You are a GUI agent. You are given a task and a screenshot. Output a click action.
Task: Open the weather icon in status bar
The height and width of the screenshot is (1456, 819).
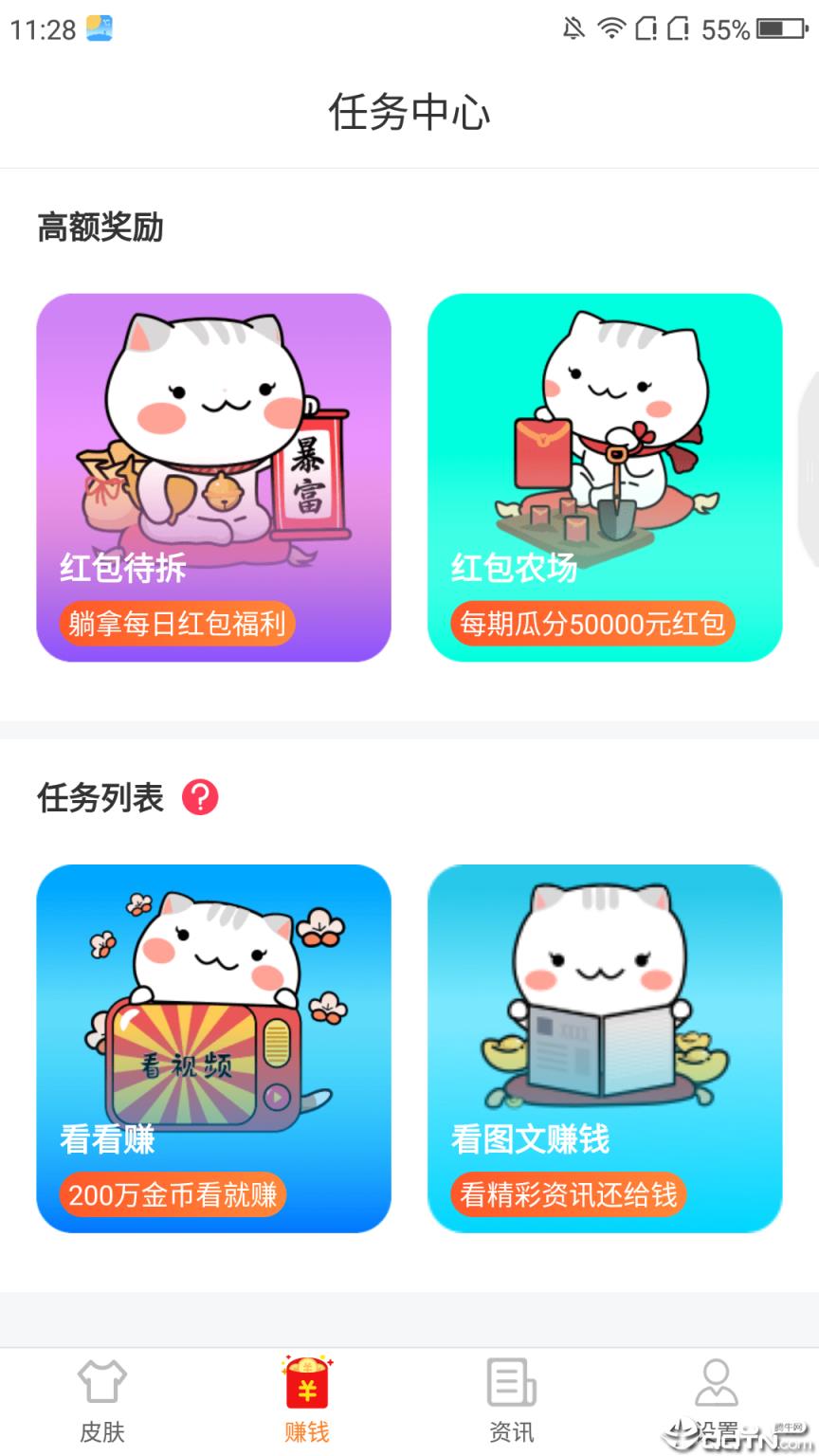coord(98,29)
